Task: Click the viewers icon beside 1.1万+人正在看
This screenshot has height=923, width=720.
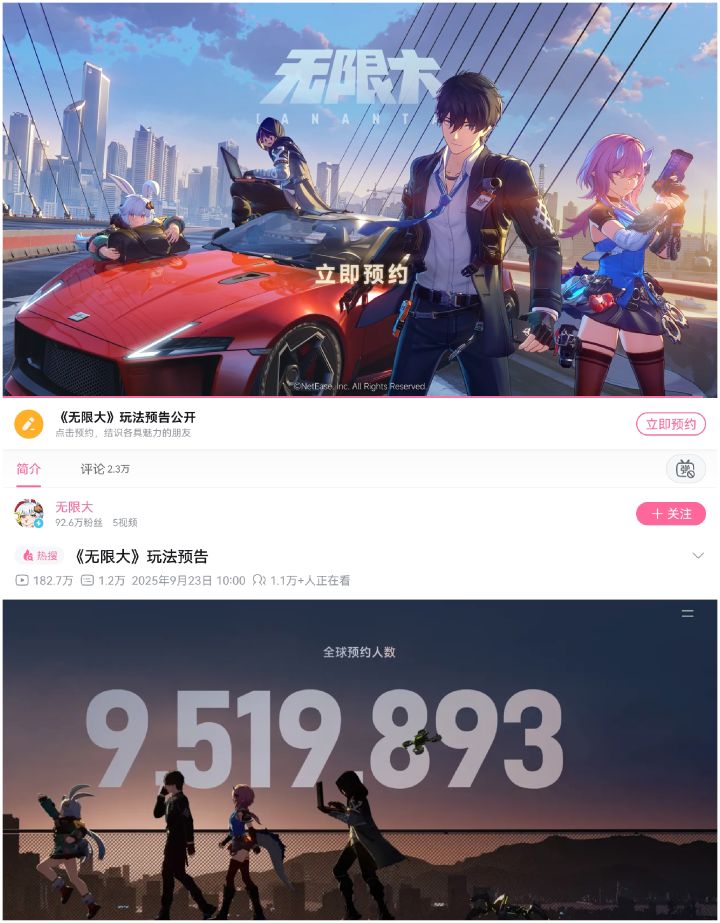Action: [x=258, y=578]
